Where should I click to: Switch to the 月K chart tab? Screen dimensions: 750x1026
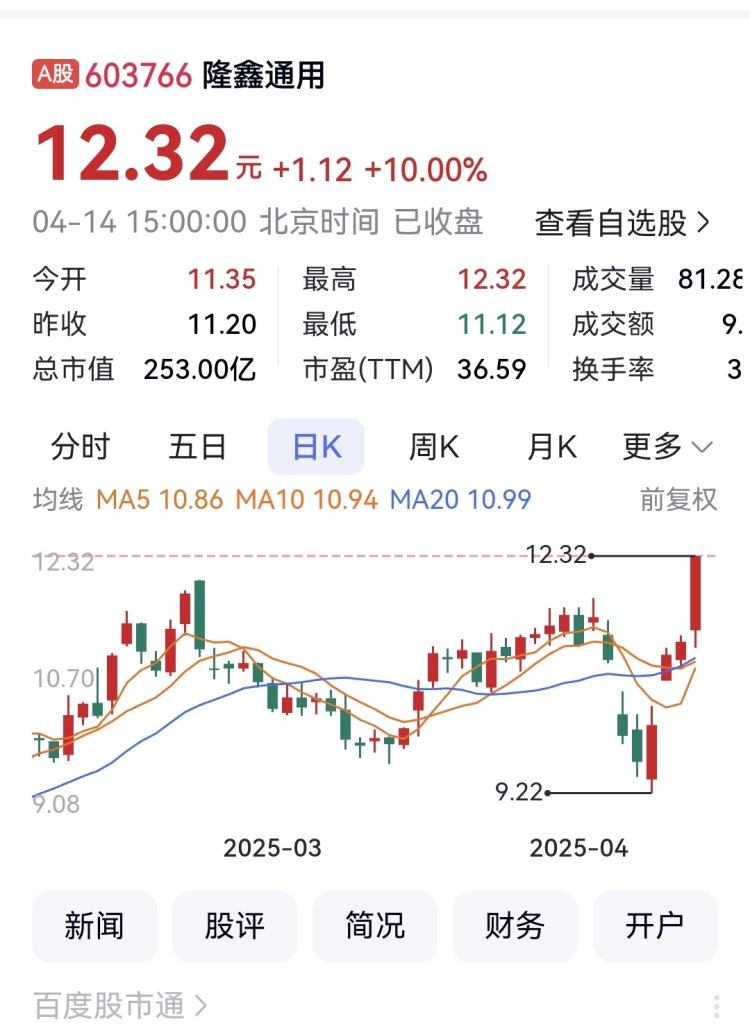click(x=552, y=447)
